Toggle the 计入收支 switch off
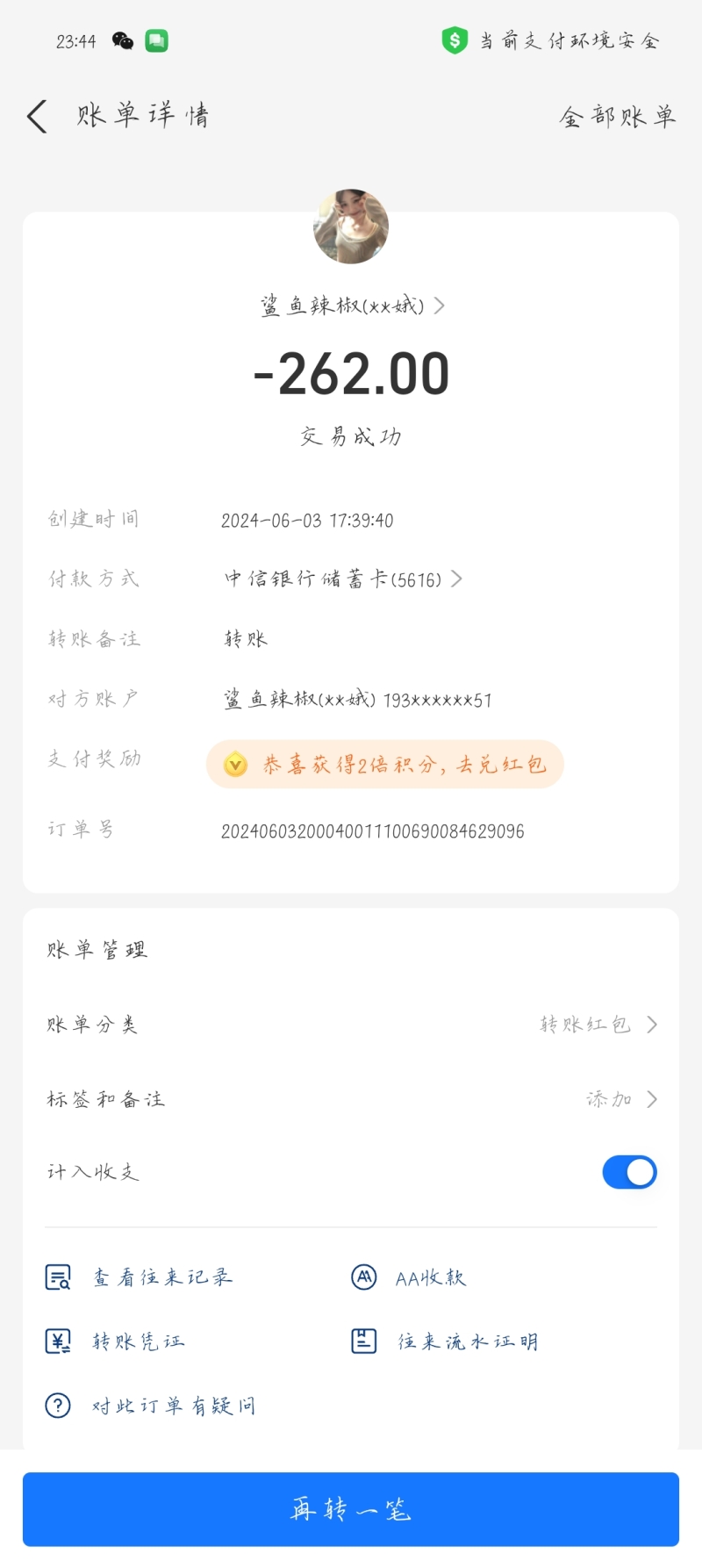702x1568 pixels. click(629, 1172)
